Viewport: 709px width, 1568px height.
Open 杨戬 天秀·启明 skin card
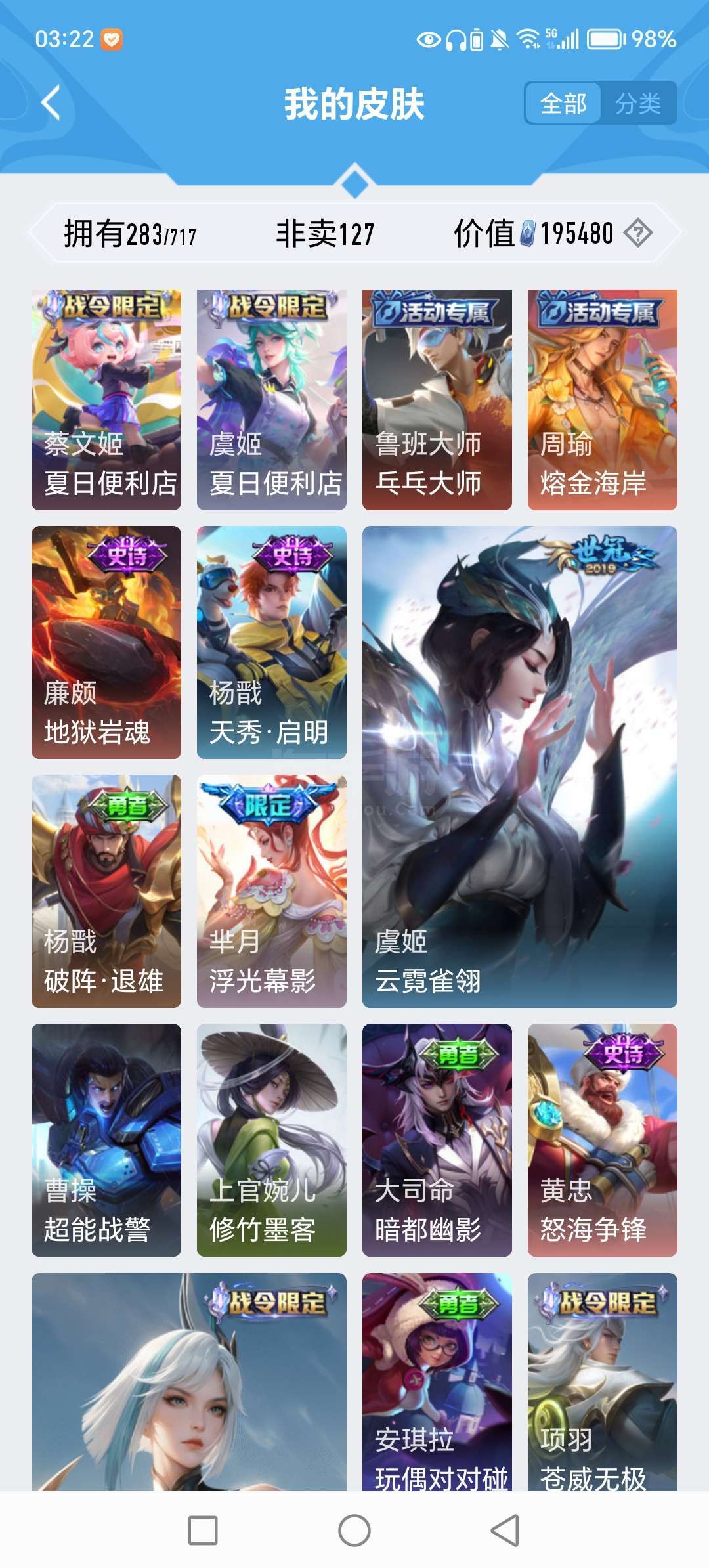tap(272, 642)
